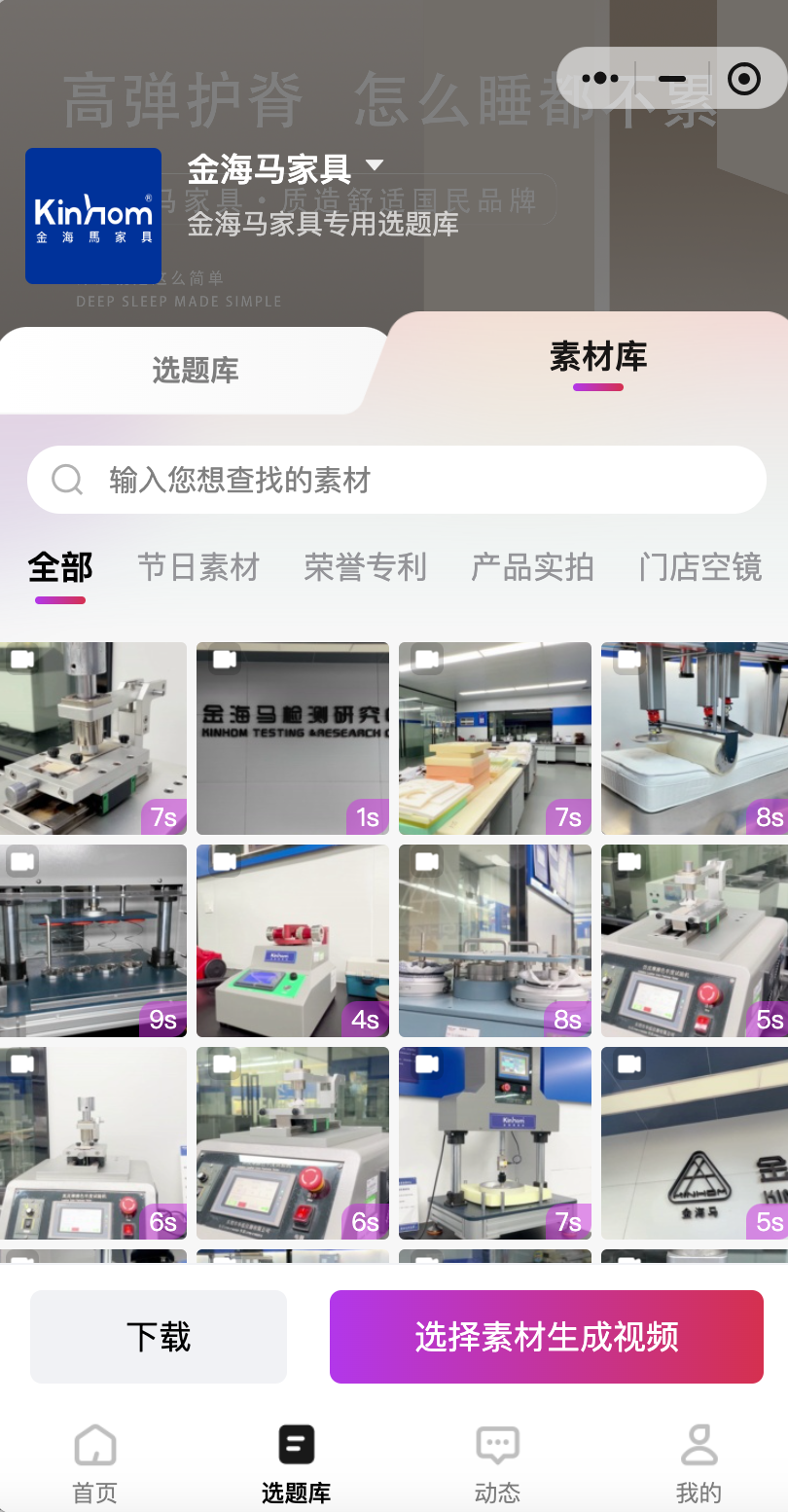Open the mini program more options menu

600,79
